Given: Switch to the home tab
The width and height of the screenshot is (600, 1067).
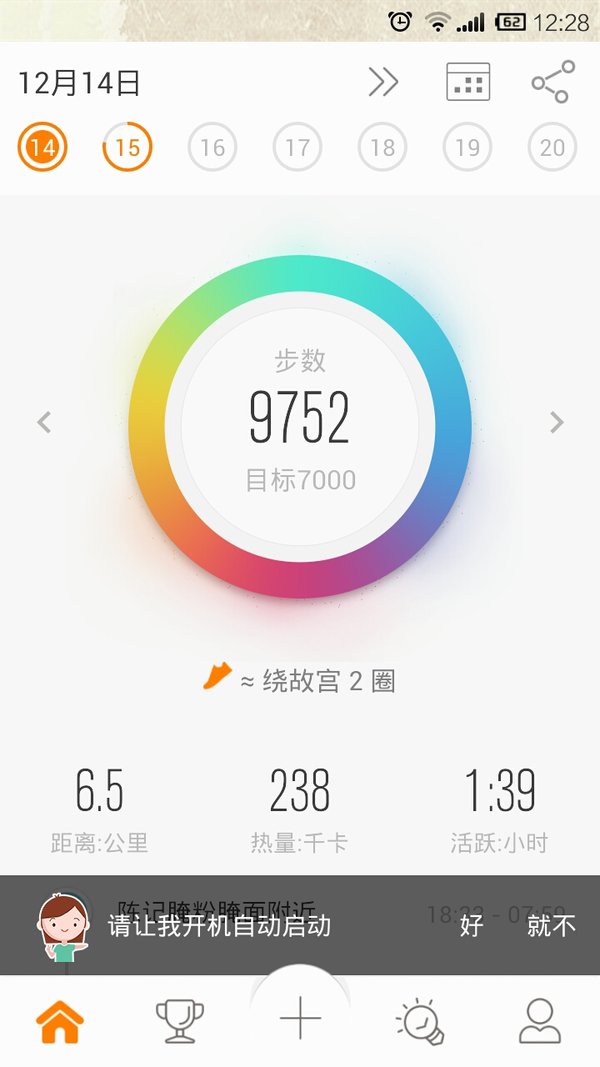Looking at the screenshot, I should pyautogui.click(x=60, y=1021).
